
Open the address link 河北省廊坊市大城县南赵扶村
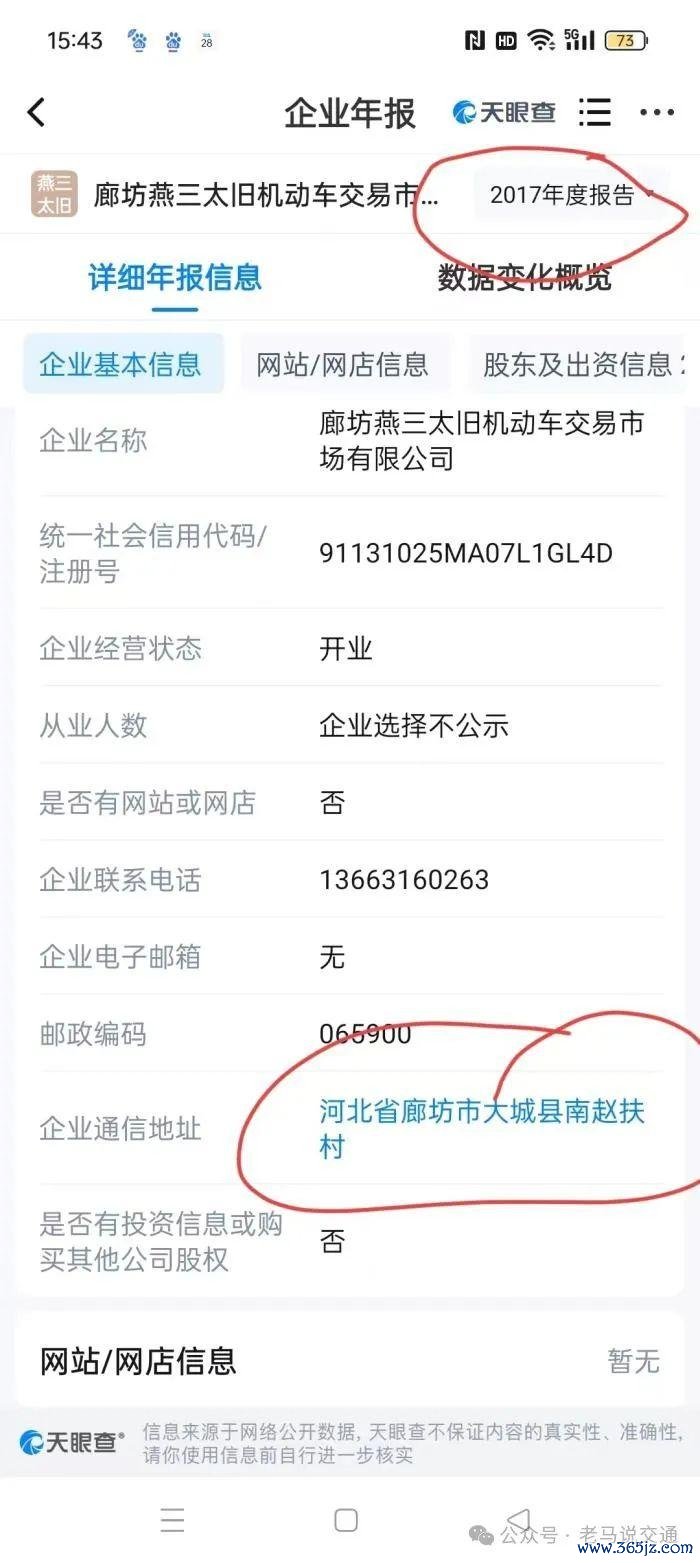481,1128
